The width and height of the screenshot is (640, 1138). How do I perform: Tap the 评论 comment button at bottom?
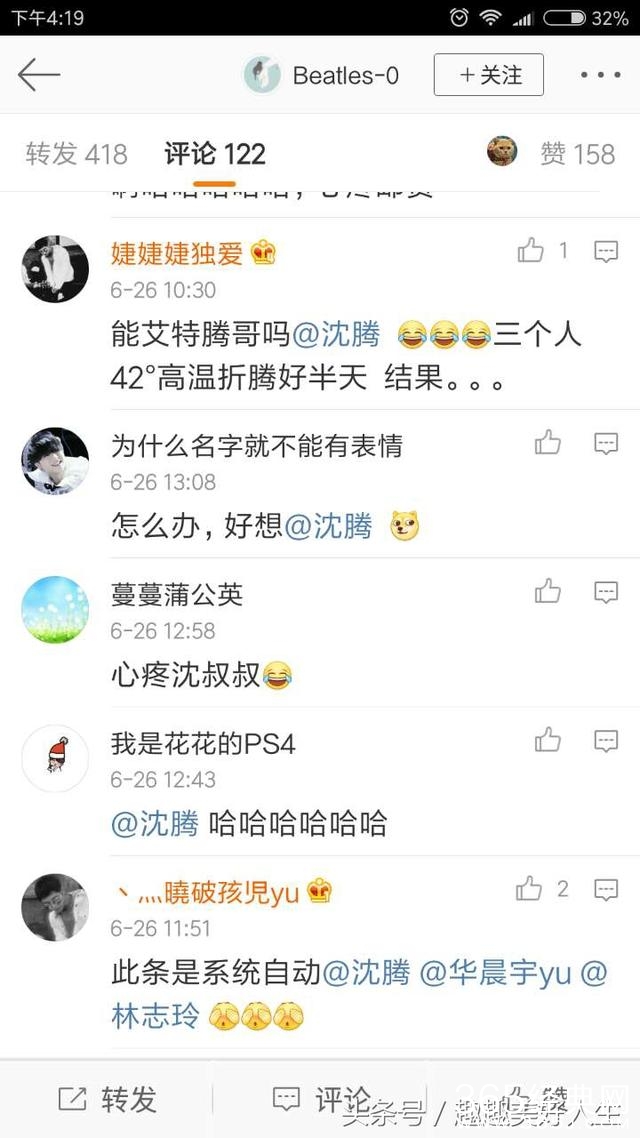click(x=322, y=1100)
